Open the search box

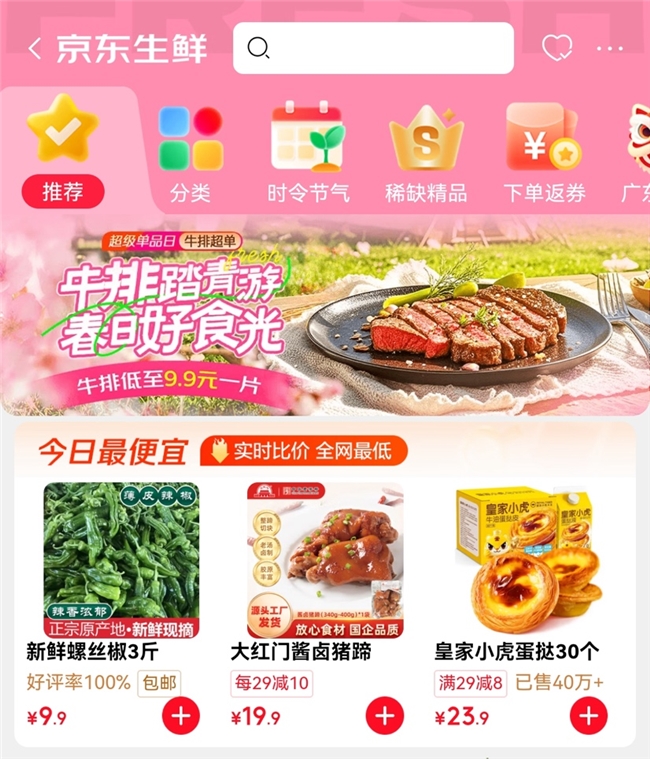pyautogui.click(x=373, y=48)
